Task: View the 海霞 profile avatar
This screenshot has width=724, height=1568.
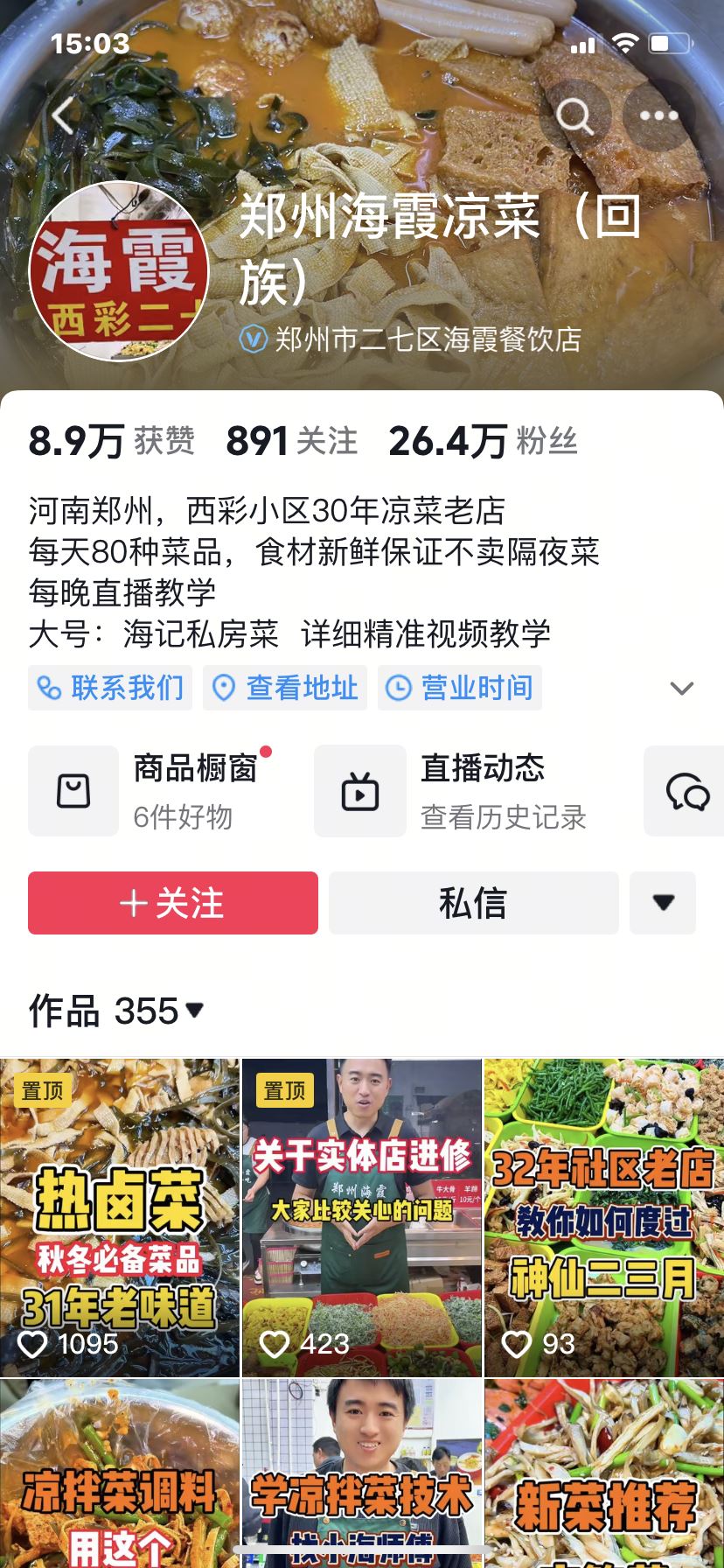Action: [x=119, y=271]
